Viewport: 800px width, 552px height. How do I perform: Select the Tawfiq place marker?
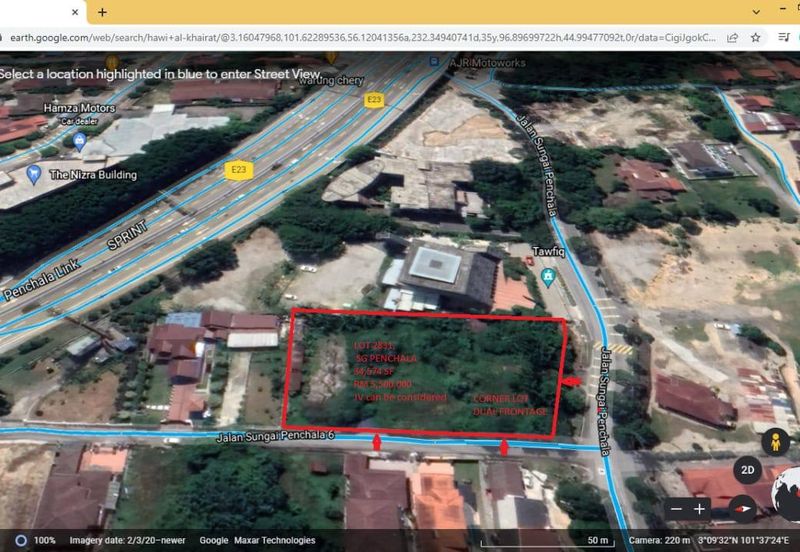(x=548, y=277)
